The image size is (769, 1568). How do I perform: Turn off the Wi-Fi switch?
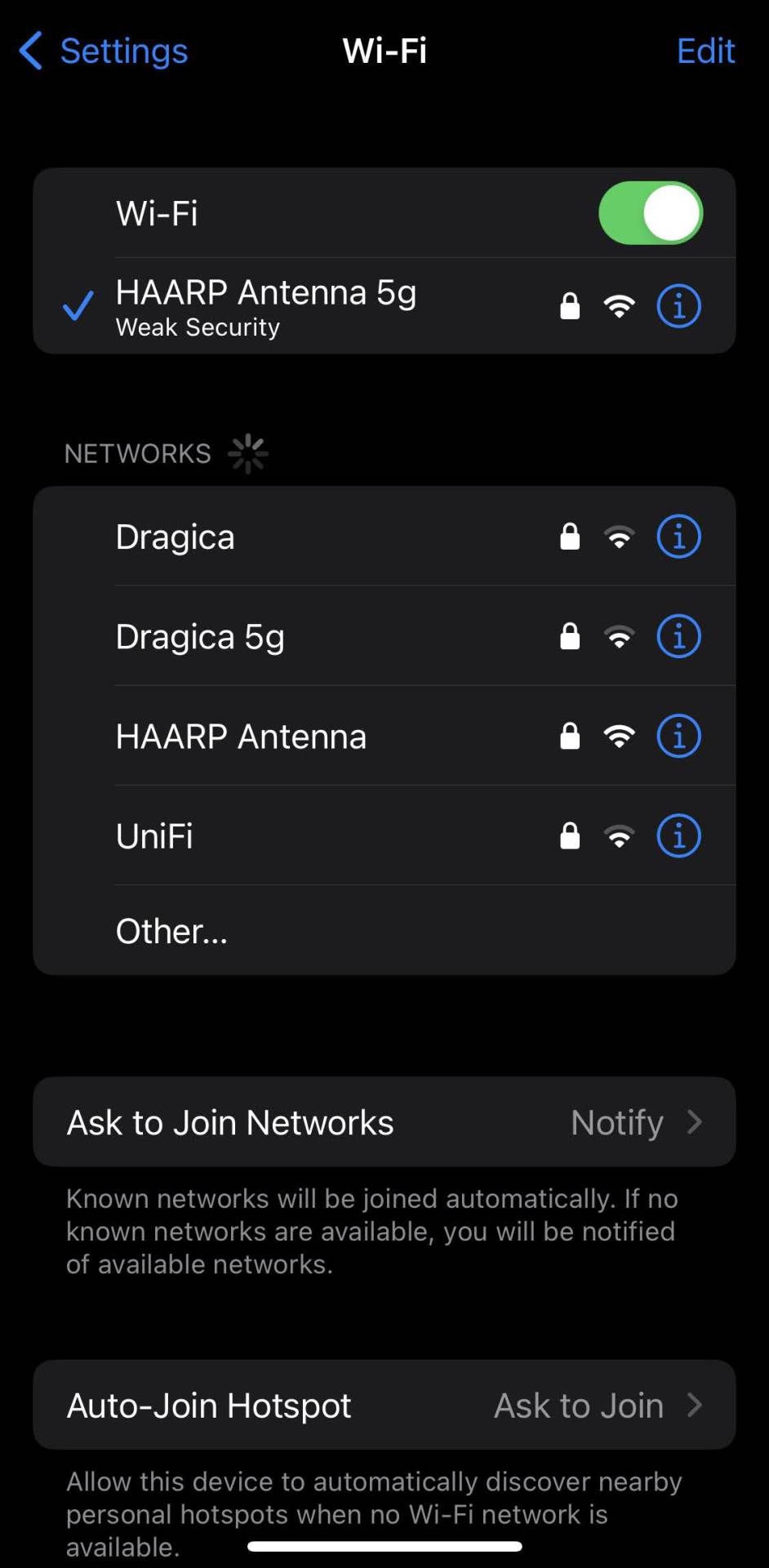pos(650,213)
